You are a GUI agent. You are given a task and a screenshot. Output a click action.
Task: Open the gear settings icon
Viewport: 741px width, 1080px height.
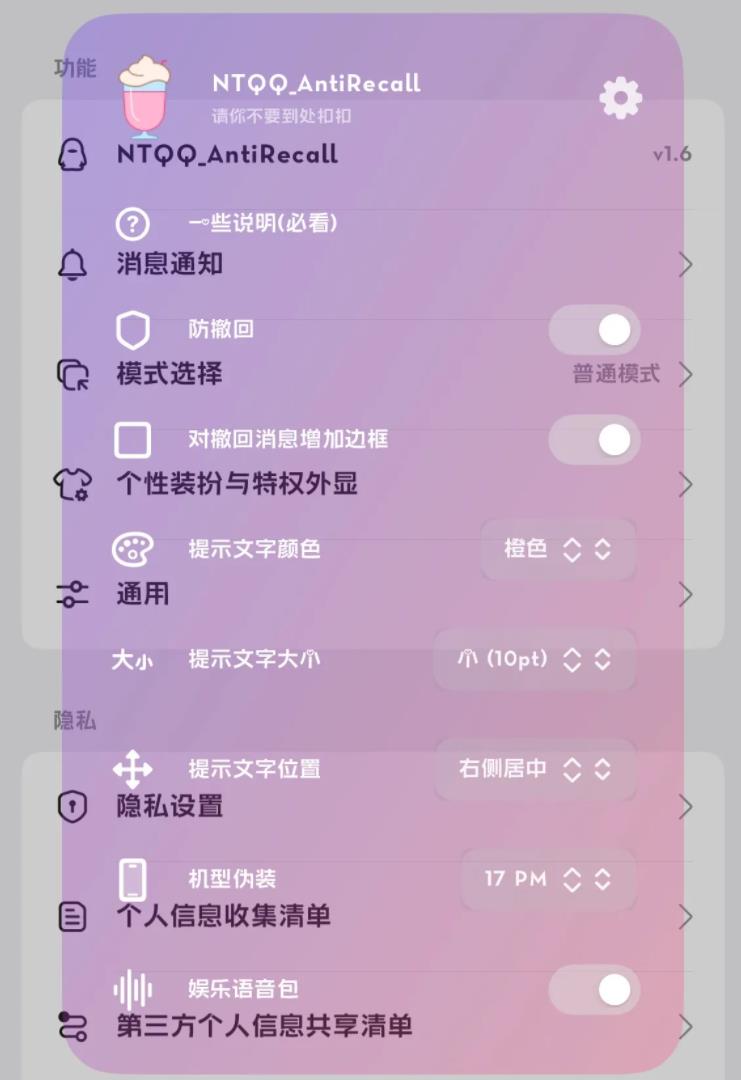click(x=620, y=98)
